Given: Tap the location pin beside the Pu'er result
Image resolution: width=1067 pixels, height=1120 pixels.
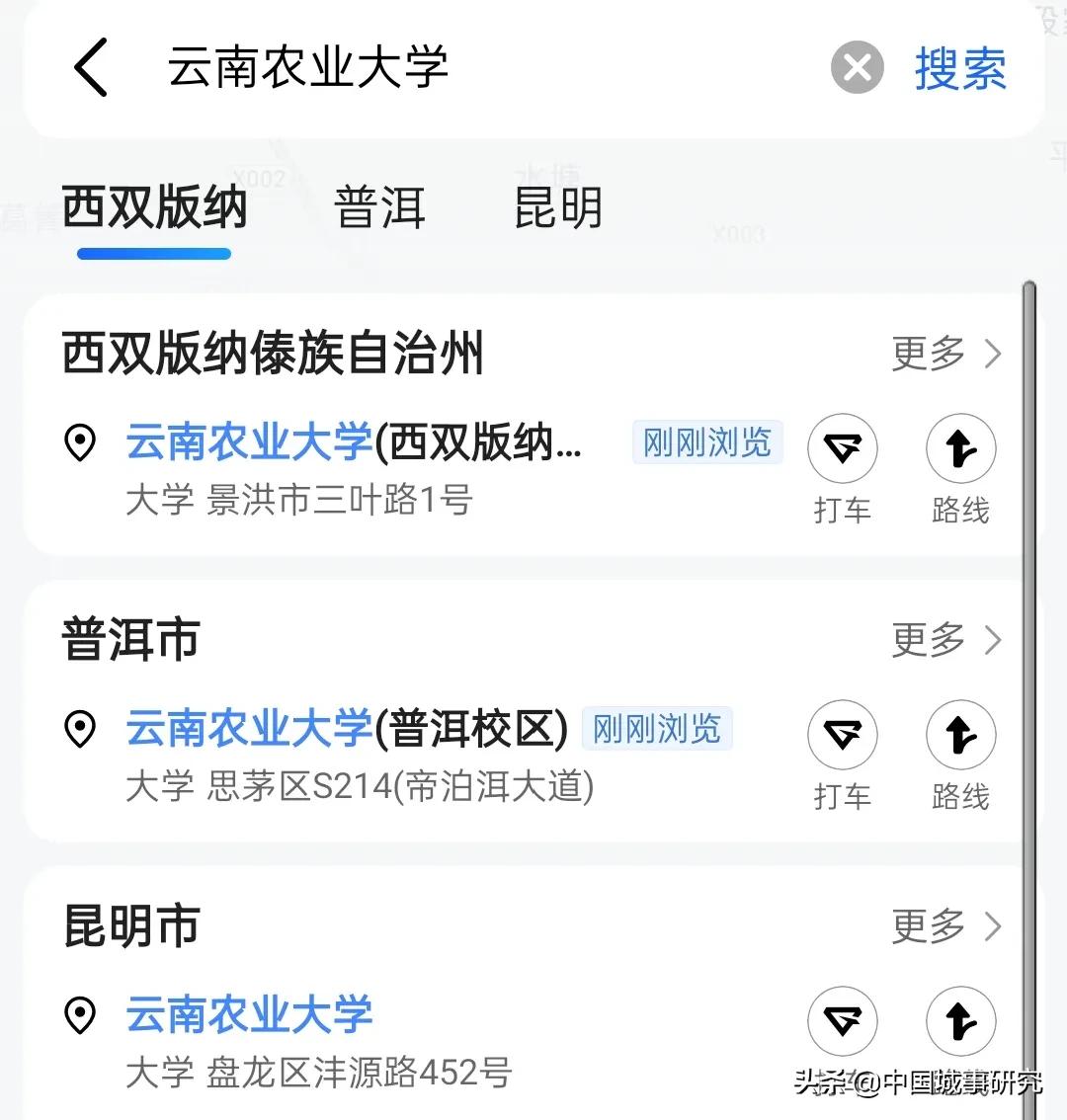Looking at the screenshot, I should coord(80,729).
